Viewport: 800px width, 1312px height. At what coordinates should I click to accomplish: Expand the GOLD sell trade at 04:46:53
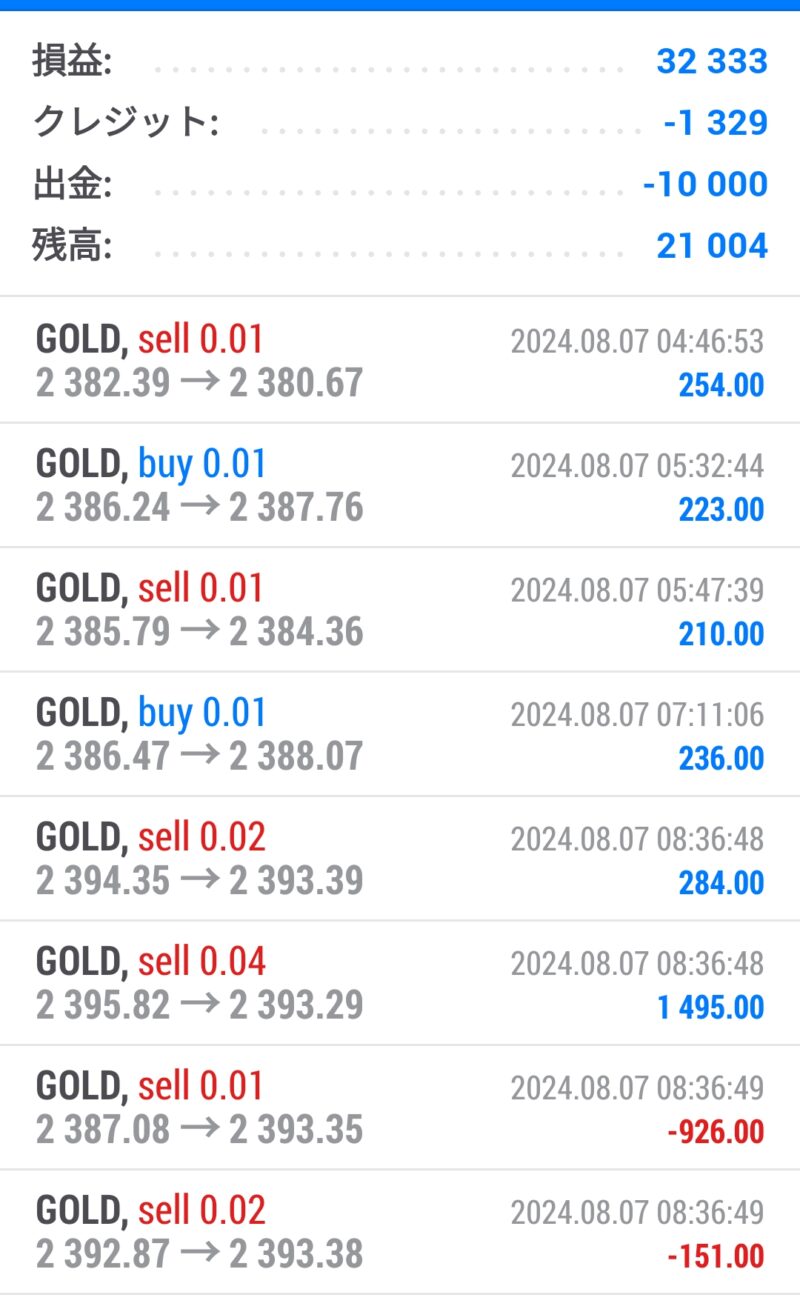click(400, 360)
